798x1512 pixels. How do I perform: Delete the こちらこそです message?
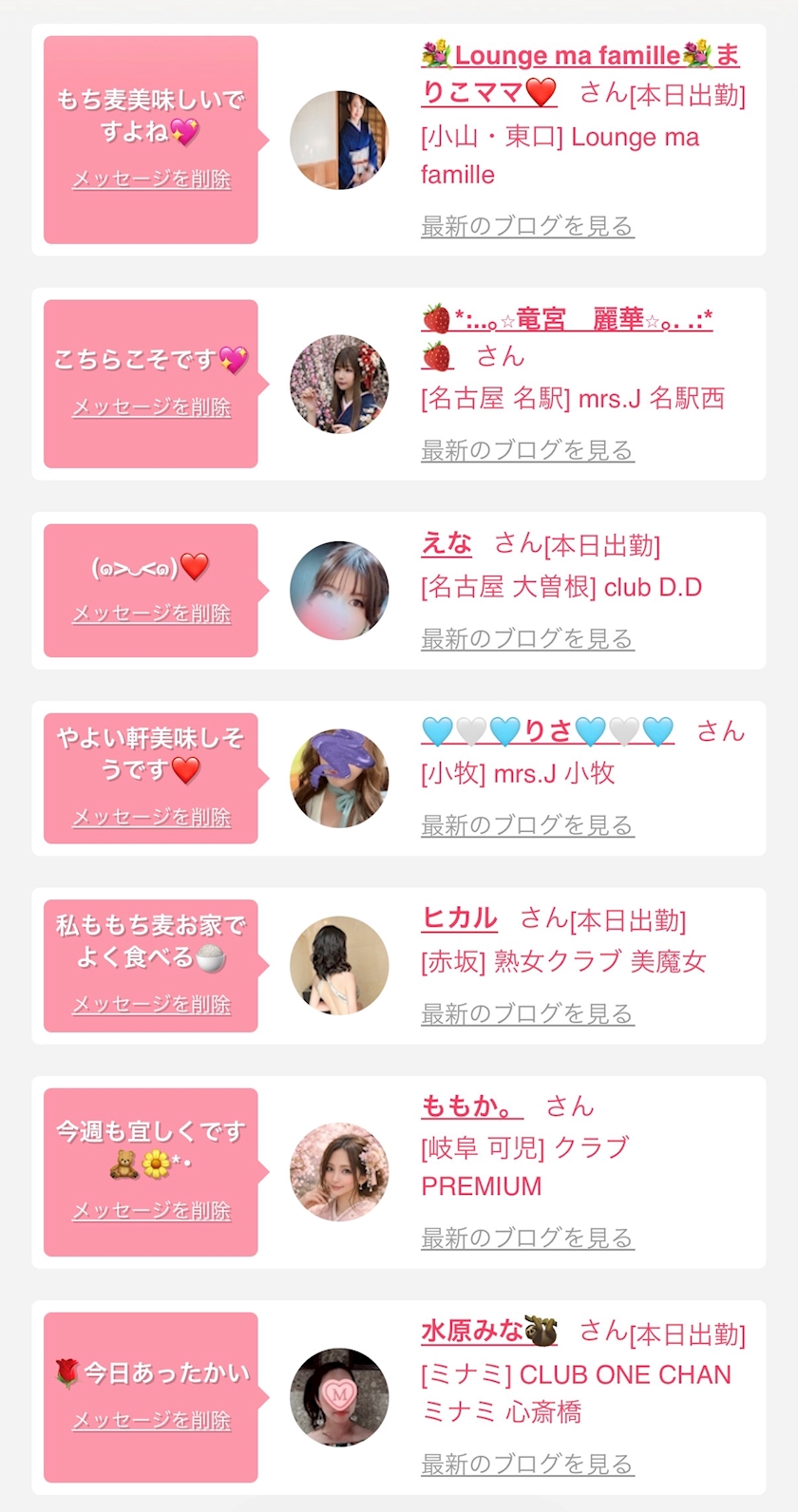click(151, 407)
